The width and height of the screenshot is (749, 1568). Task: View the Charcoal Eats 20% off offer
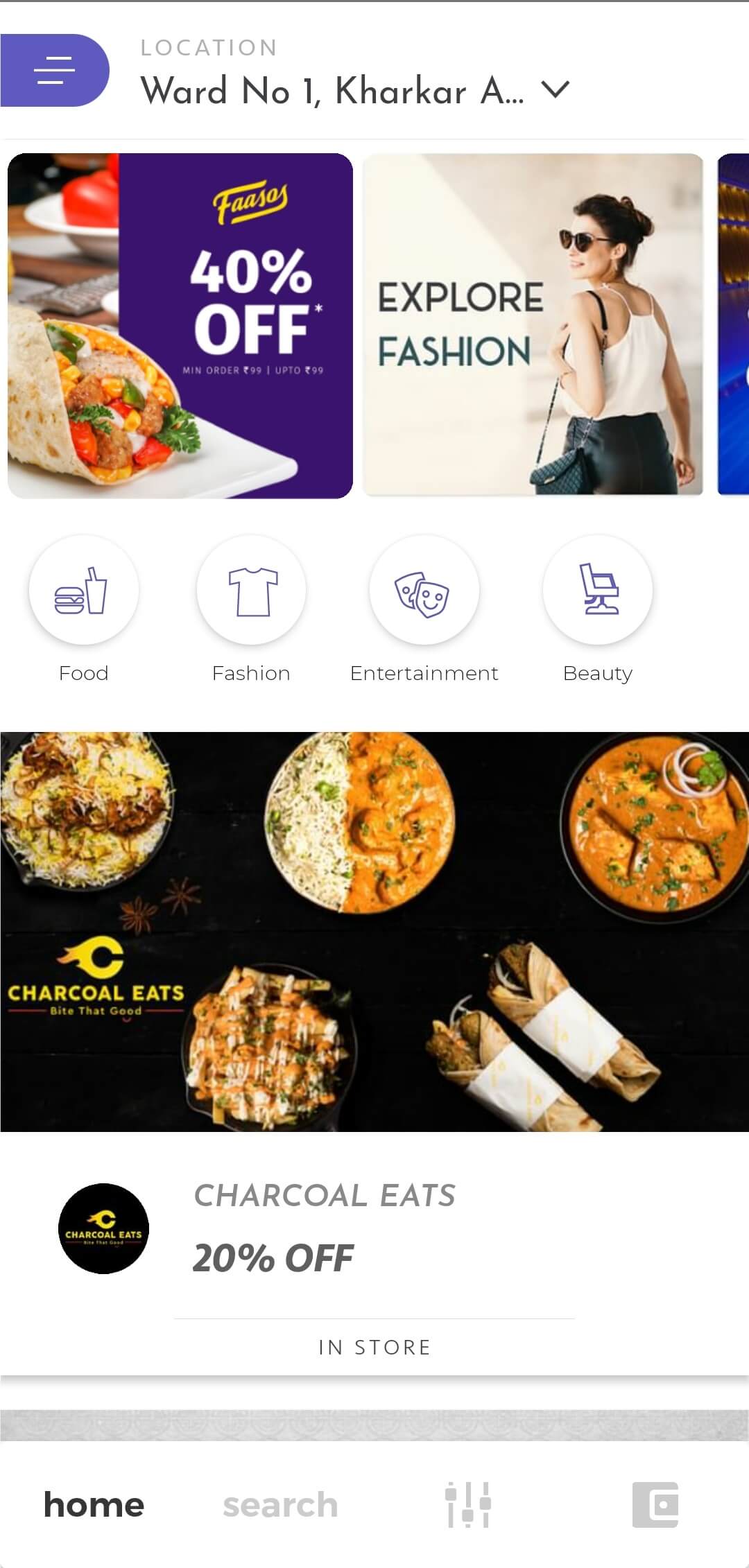click(374, 1054)
